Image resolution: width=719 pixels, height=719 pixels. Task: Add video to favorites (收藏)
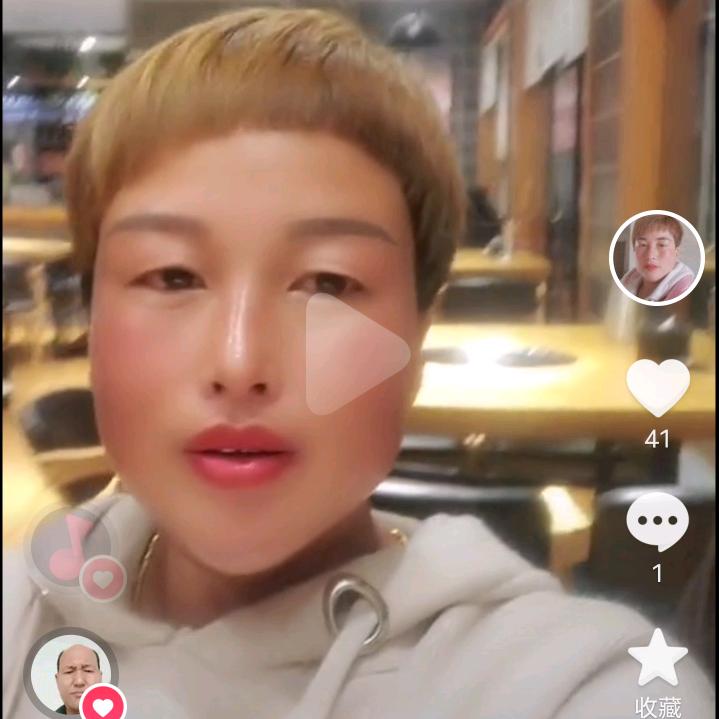point(657,660)
